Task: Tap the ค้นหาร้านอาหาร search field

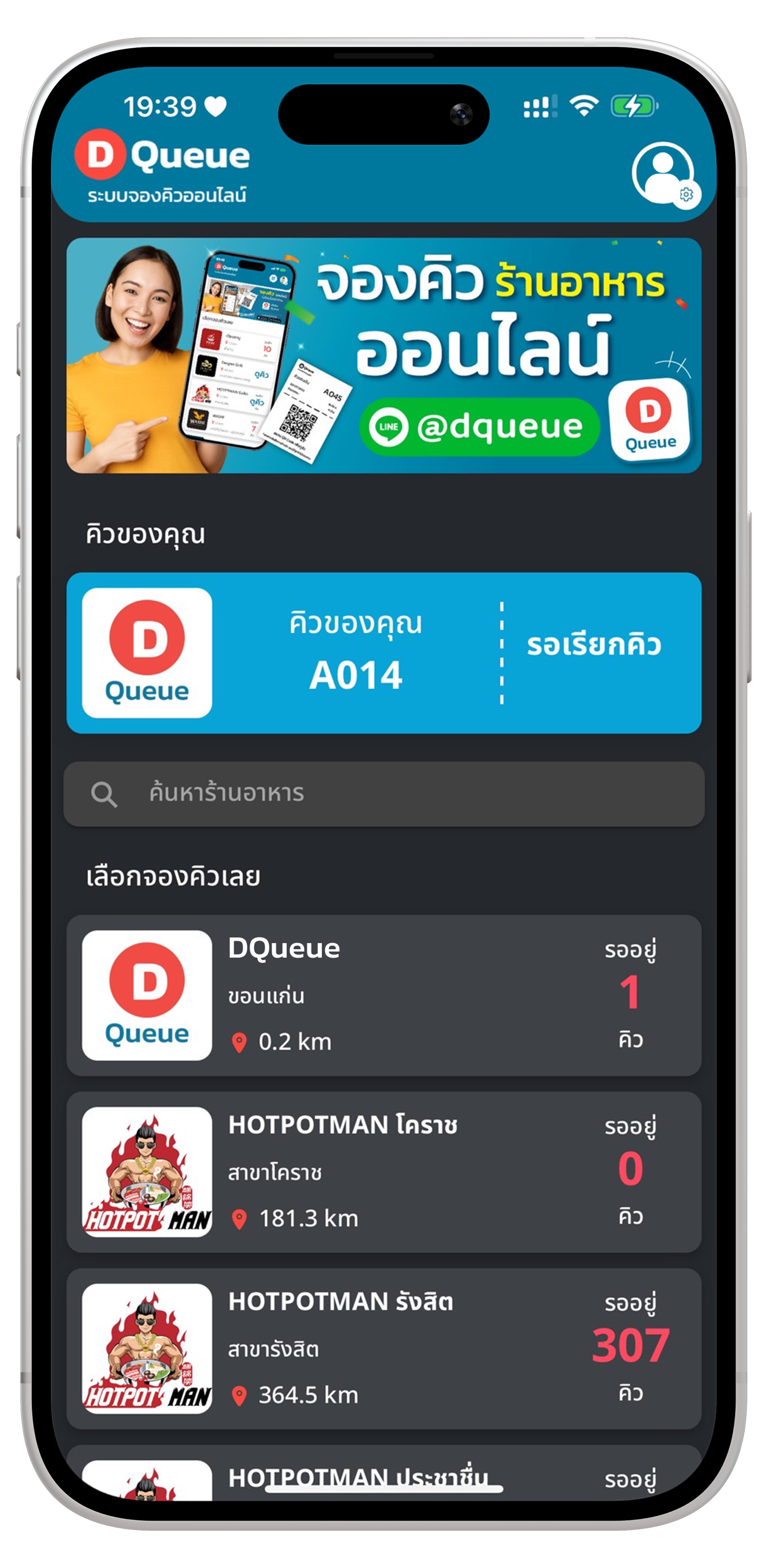Action: pyautogui.click(x=383, y=794)
